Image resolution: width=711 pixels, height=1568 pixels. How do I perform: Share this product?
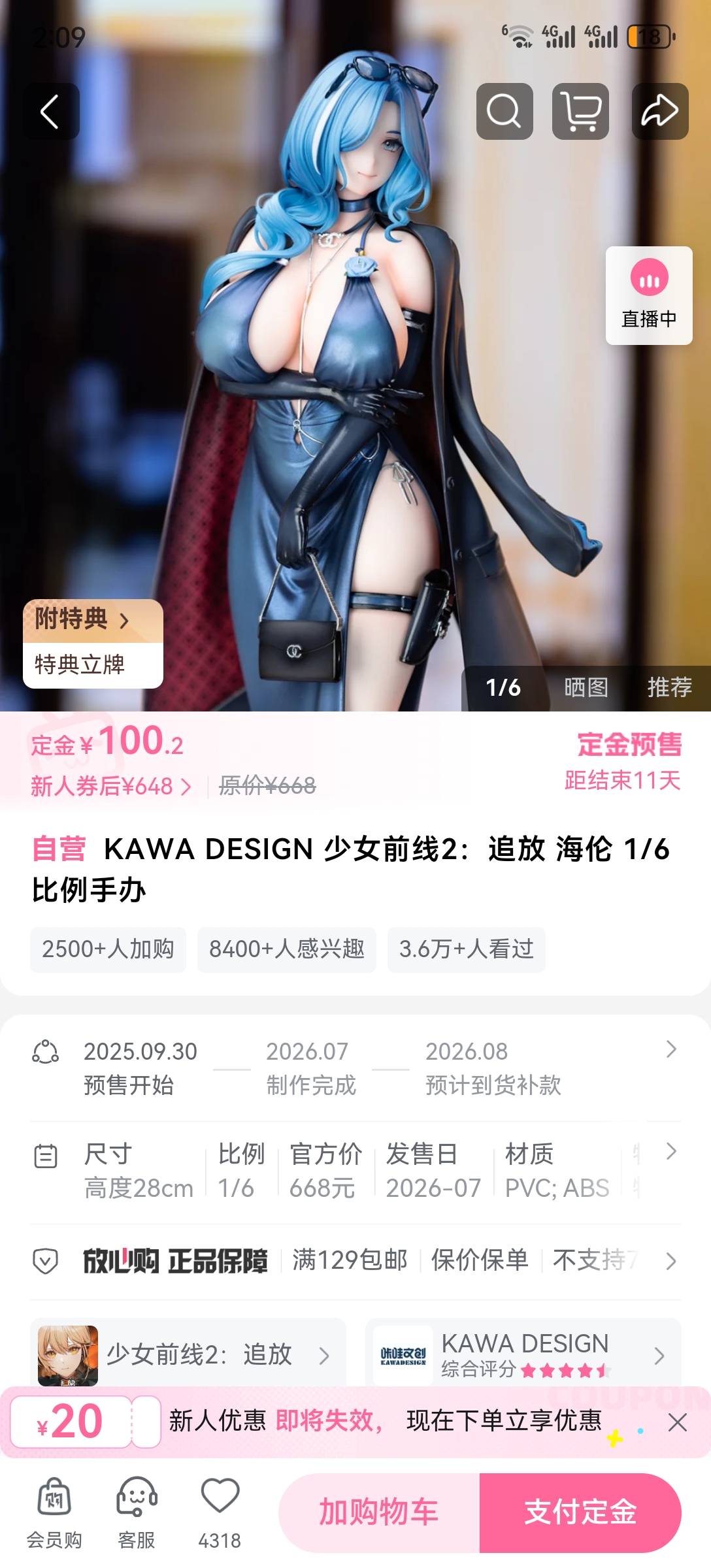tap(660, 111)
